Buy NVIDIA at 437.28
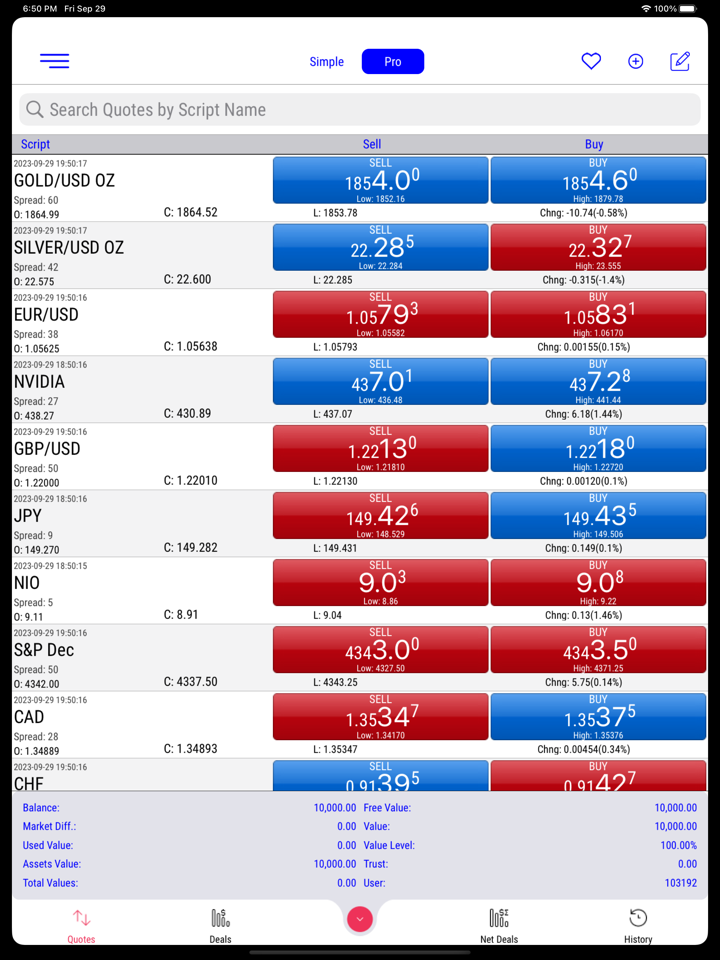The image size is (720, 960). click(598, 381)
